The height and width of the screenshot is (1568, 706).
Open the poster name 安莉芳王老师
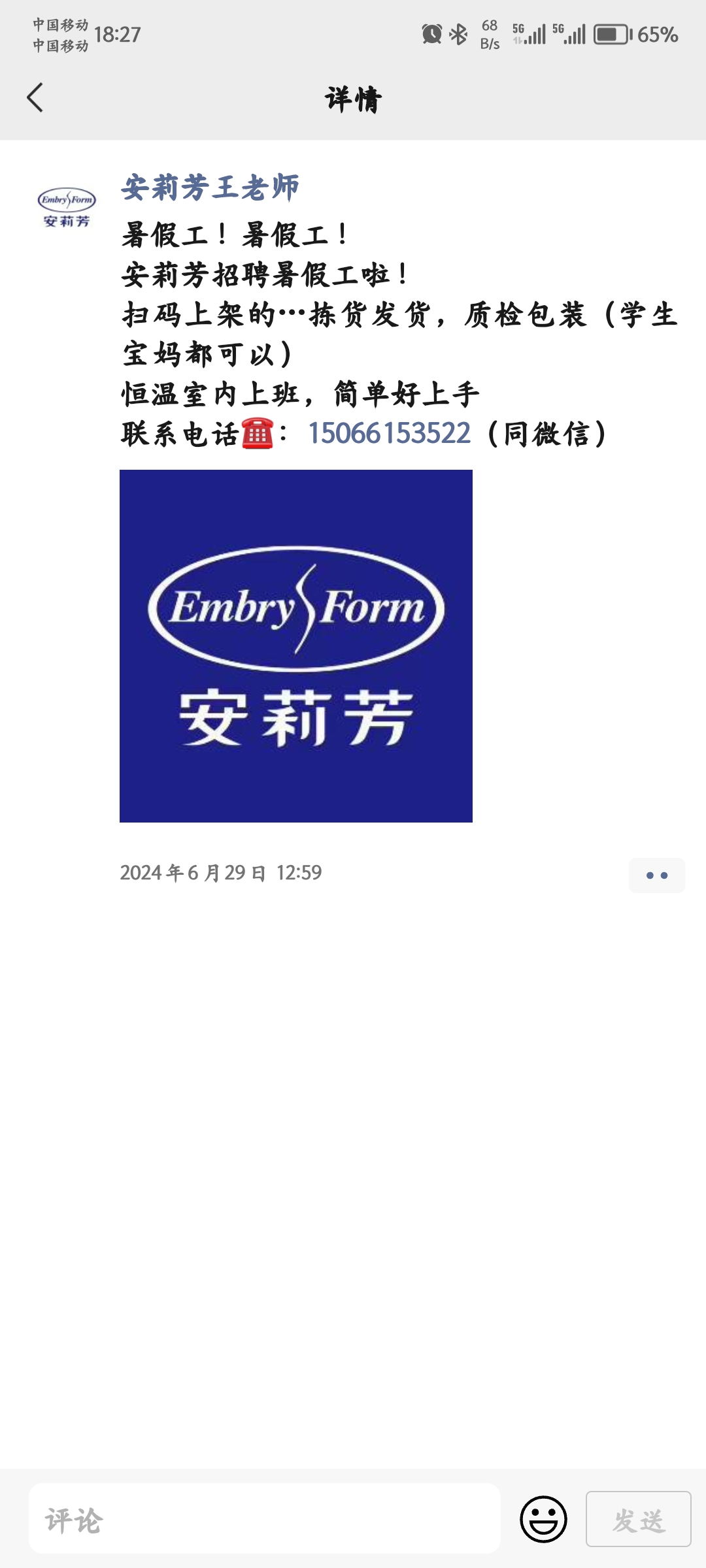point(210,188)
